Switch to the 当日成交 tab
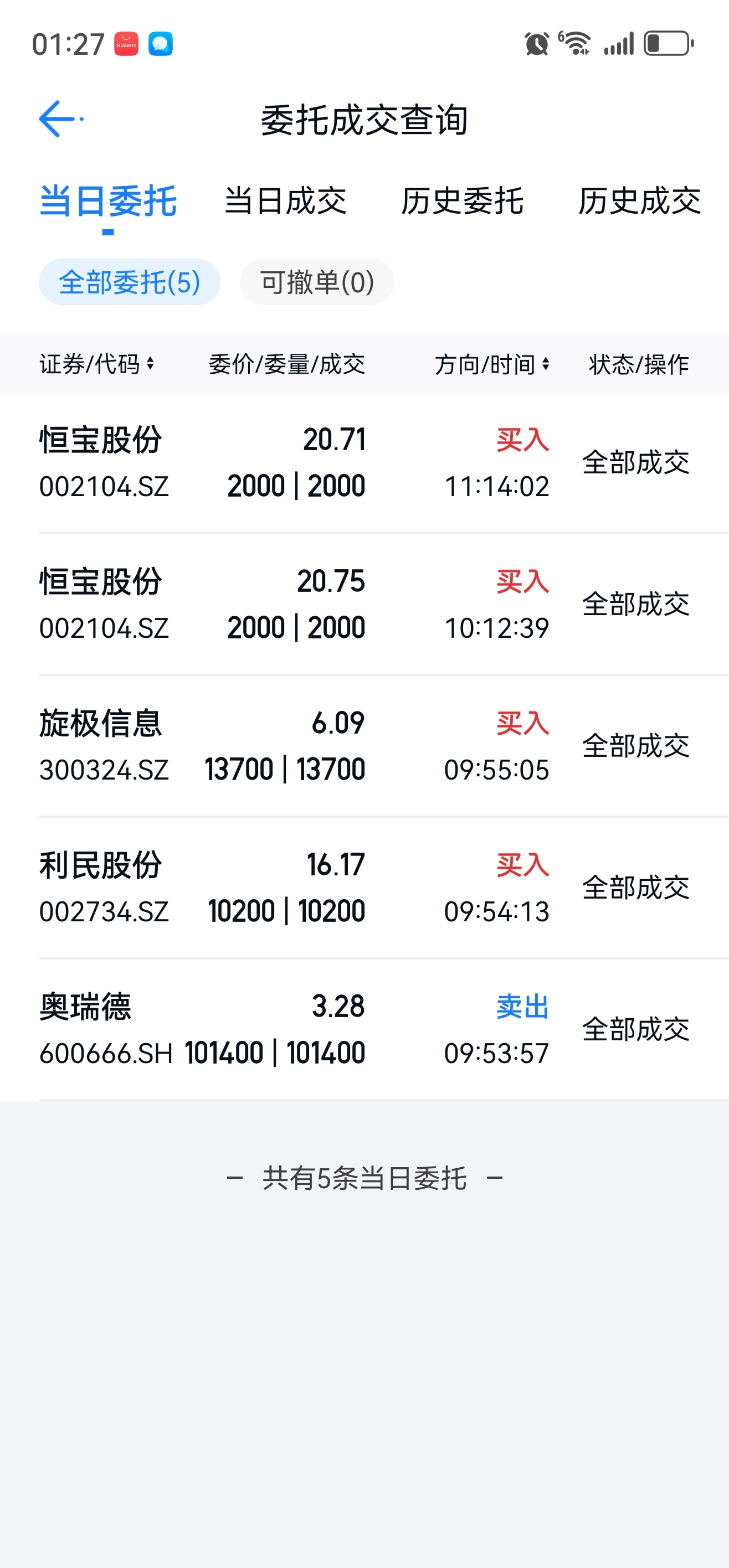Viewport: 729px width, 1568px height. click(x=285, y=201)
